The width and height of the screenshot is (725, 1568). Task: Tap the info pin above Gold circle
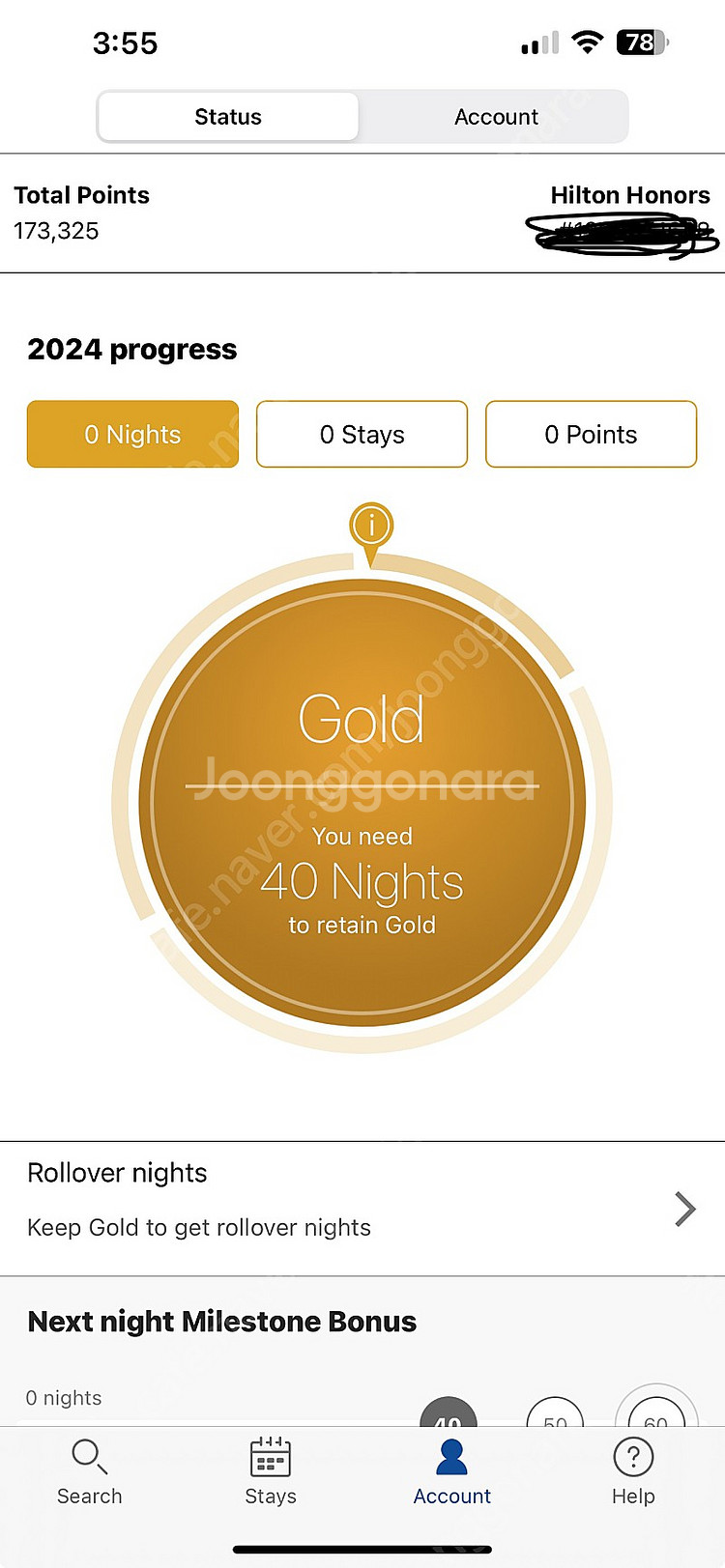coord(371,527)
